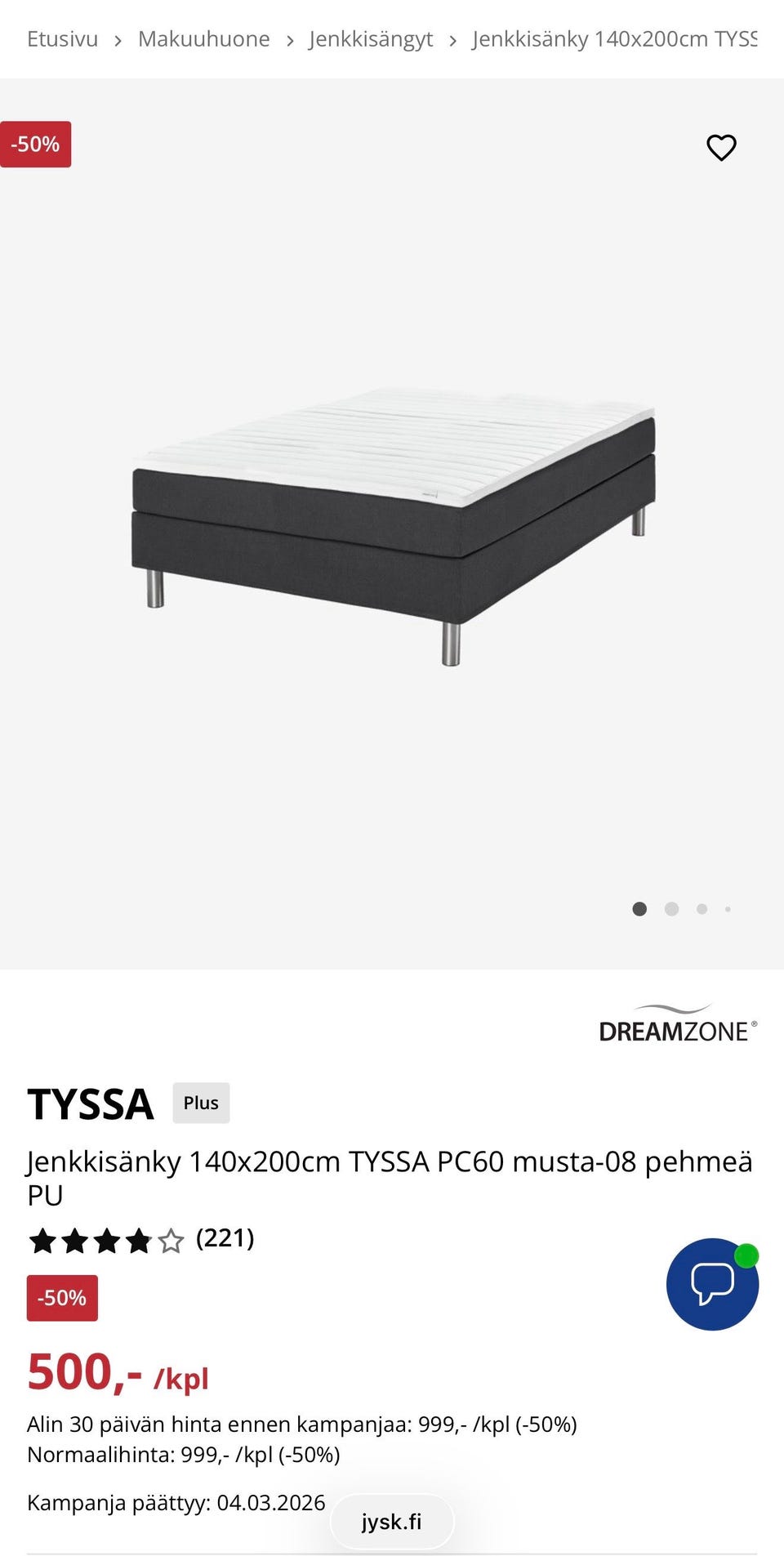View the bed product image fullscreen
The image size is (784, 1556).
[x=392, y=523]
